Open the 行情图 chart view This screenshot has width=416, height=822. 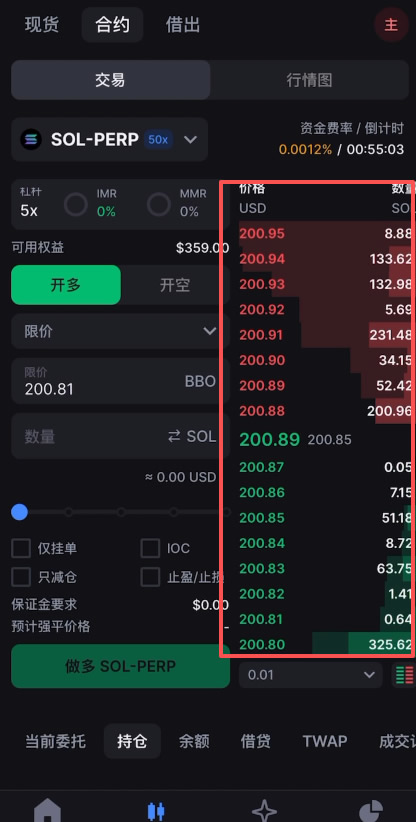[x=309, y=80]
